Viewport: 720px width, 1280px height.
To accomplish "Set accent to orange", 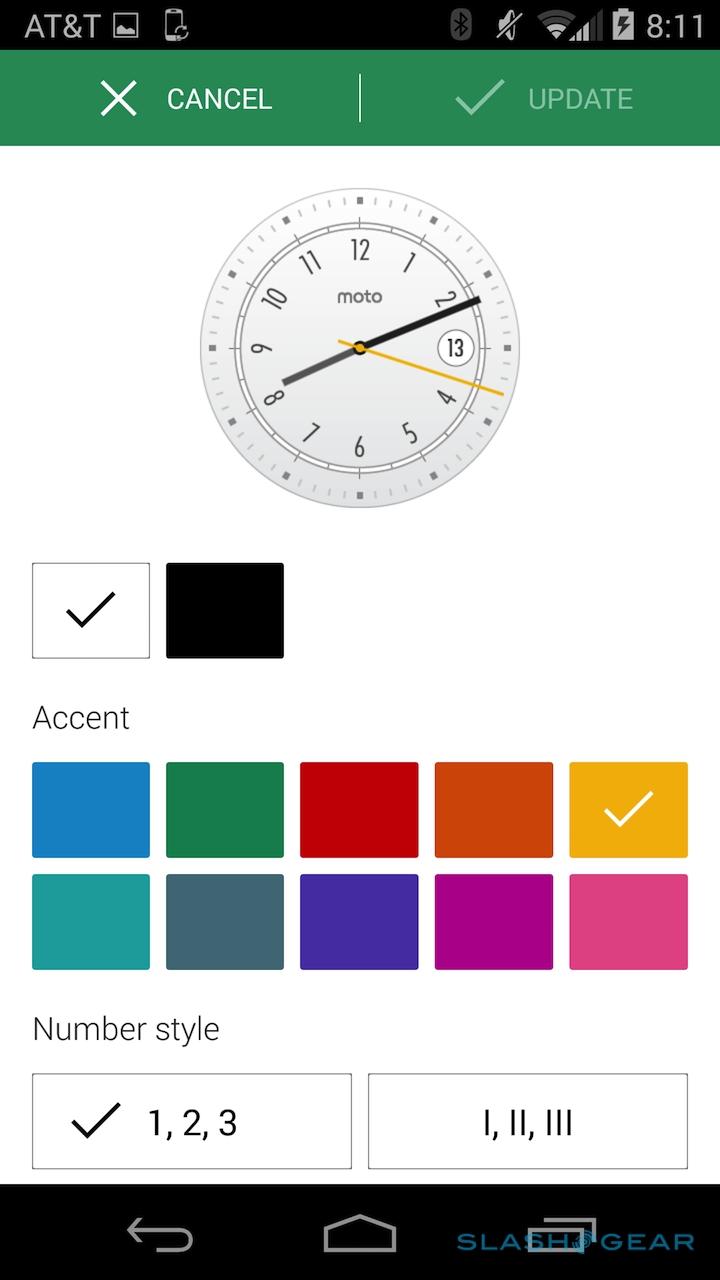I will coord(493,810).
